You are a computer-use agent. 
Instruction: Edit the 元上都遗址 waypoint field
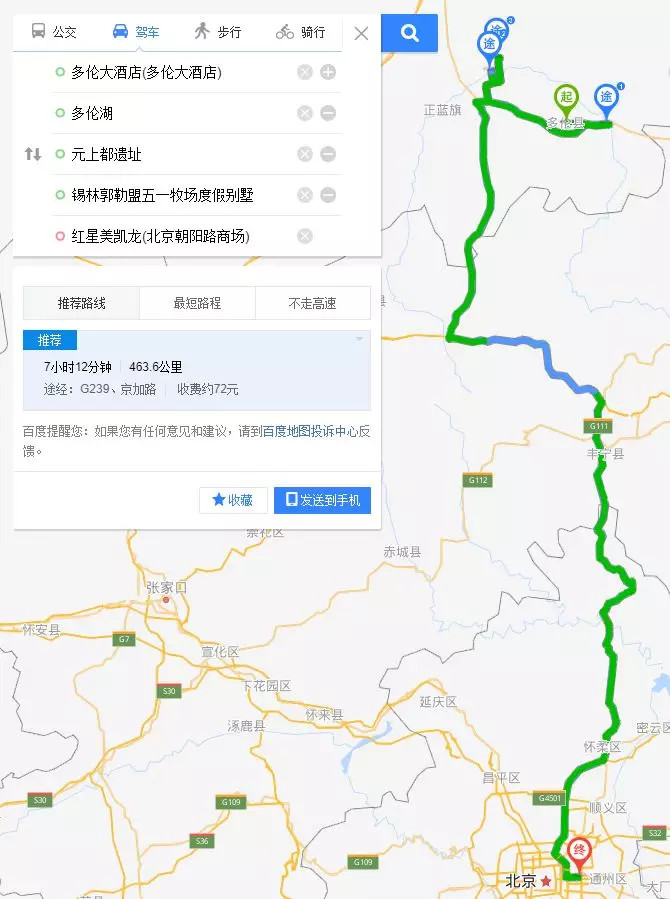pyautogui.click(x=170, y=154)
